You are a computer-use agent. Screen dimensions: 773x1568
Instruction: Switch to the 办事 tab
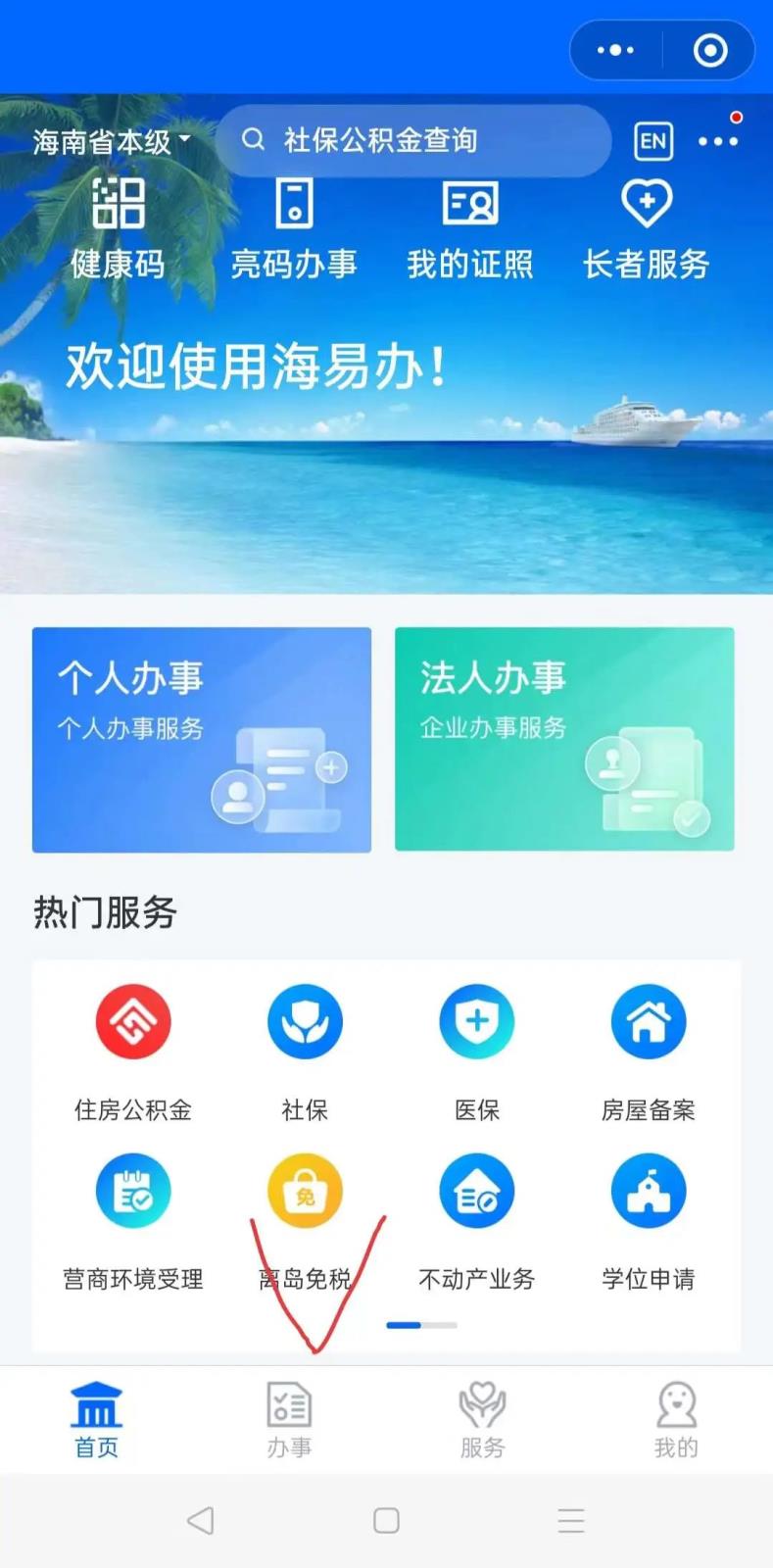(x=290, y=1420)
